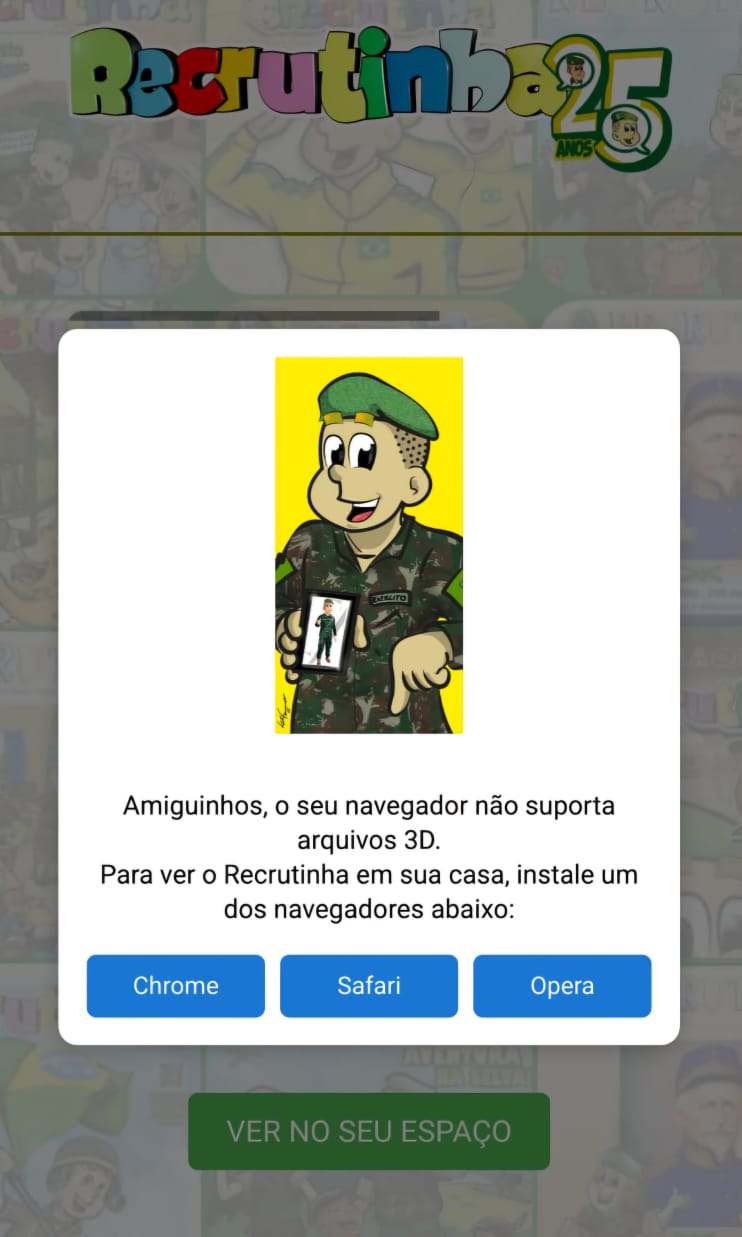Pick the Opera browser button

click(x=562, y=986)
